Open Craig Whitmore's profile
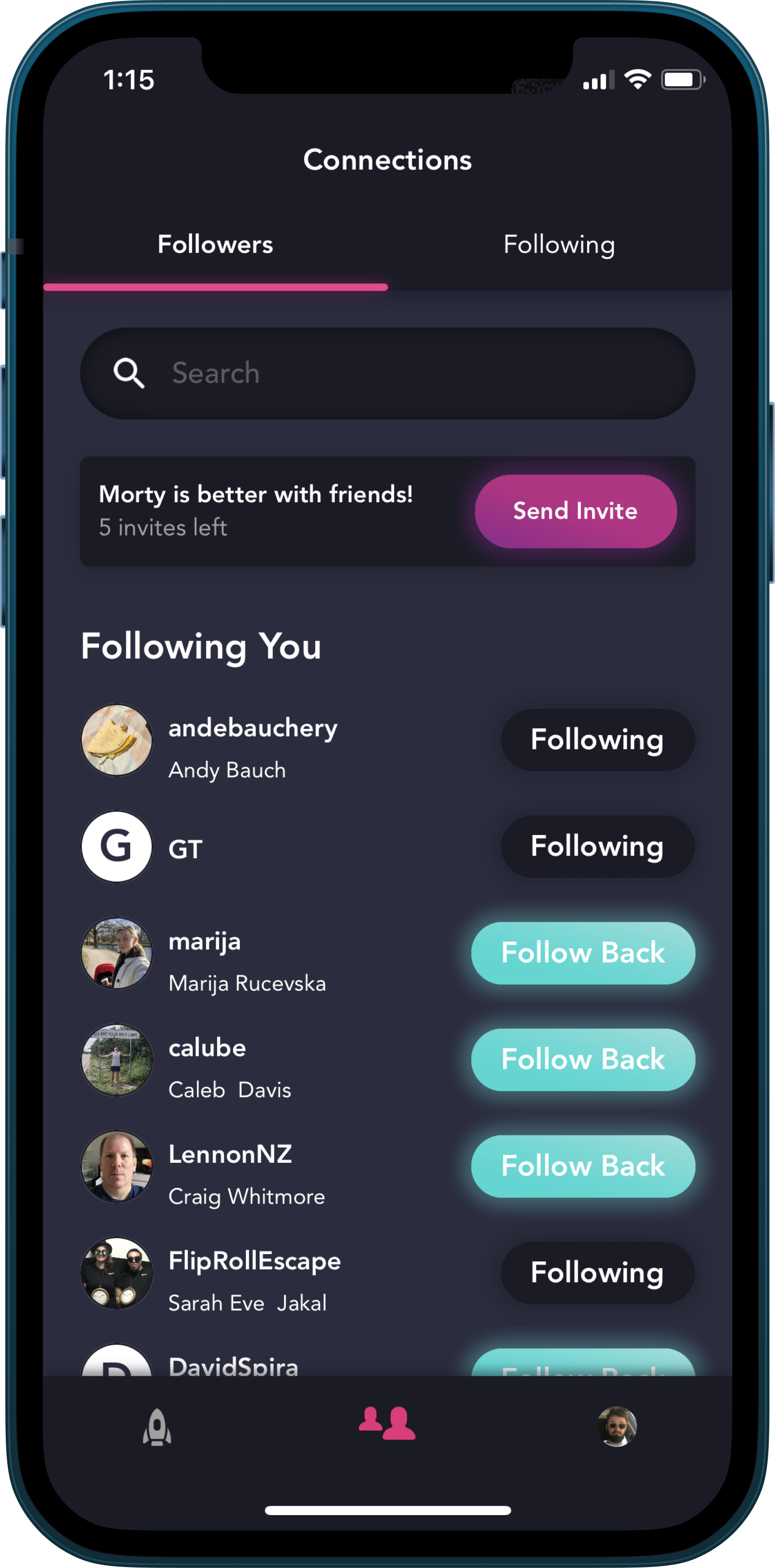Viewport: 775px width, 1568px height. (x=246, y=1175)
